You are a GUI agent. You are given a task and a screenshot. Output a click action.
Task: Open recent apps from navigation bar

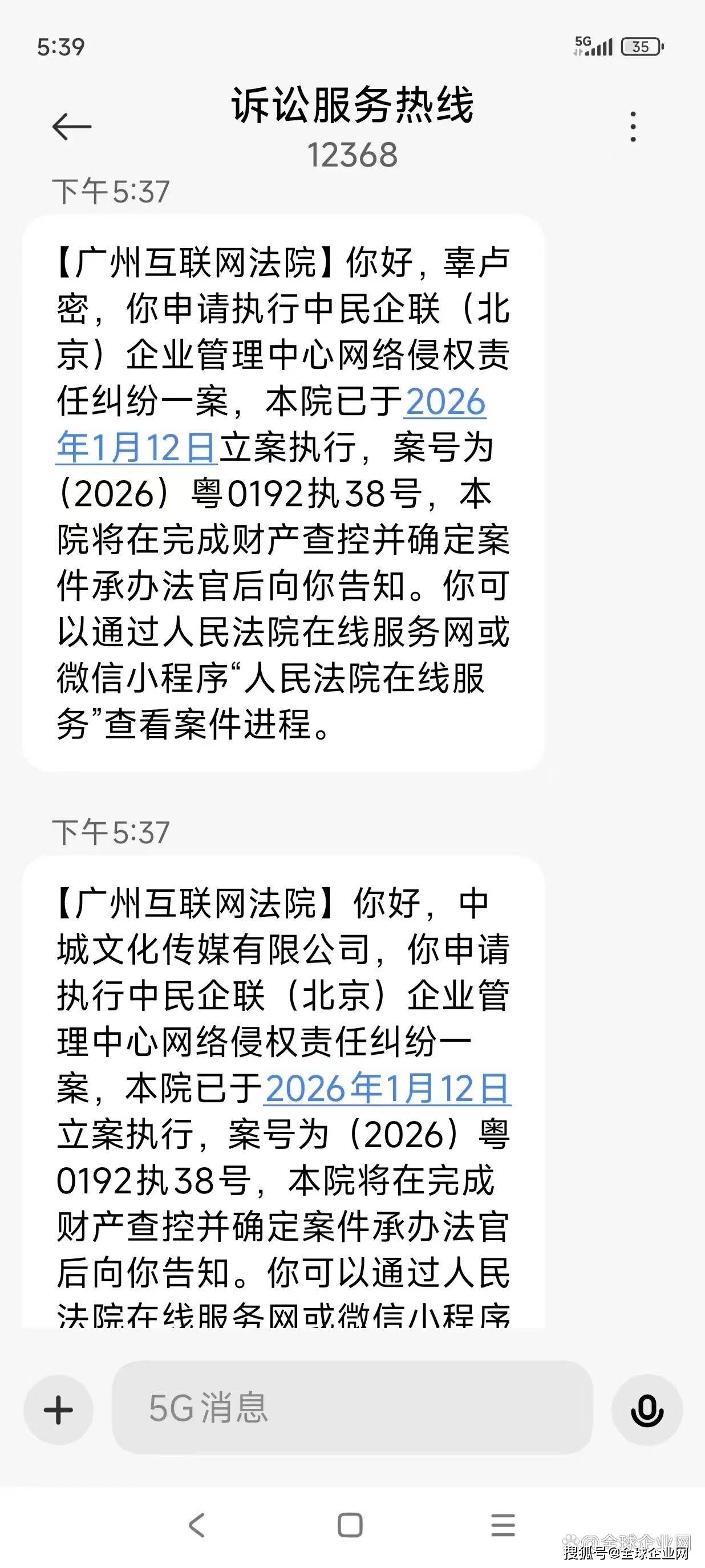[503, 1525]
